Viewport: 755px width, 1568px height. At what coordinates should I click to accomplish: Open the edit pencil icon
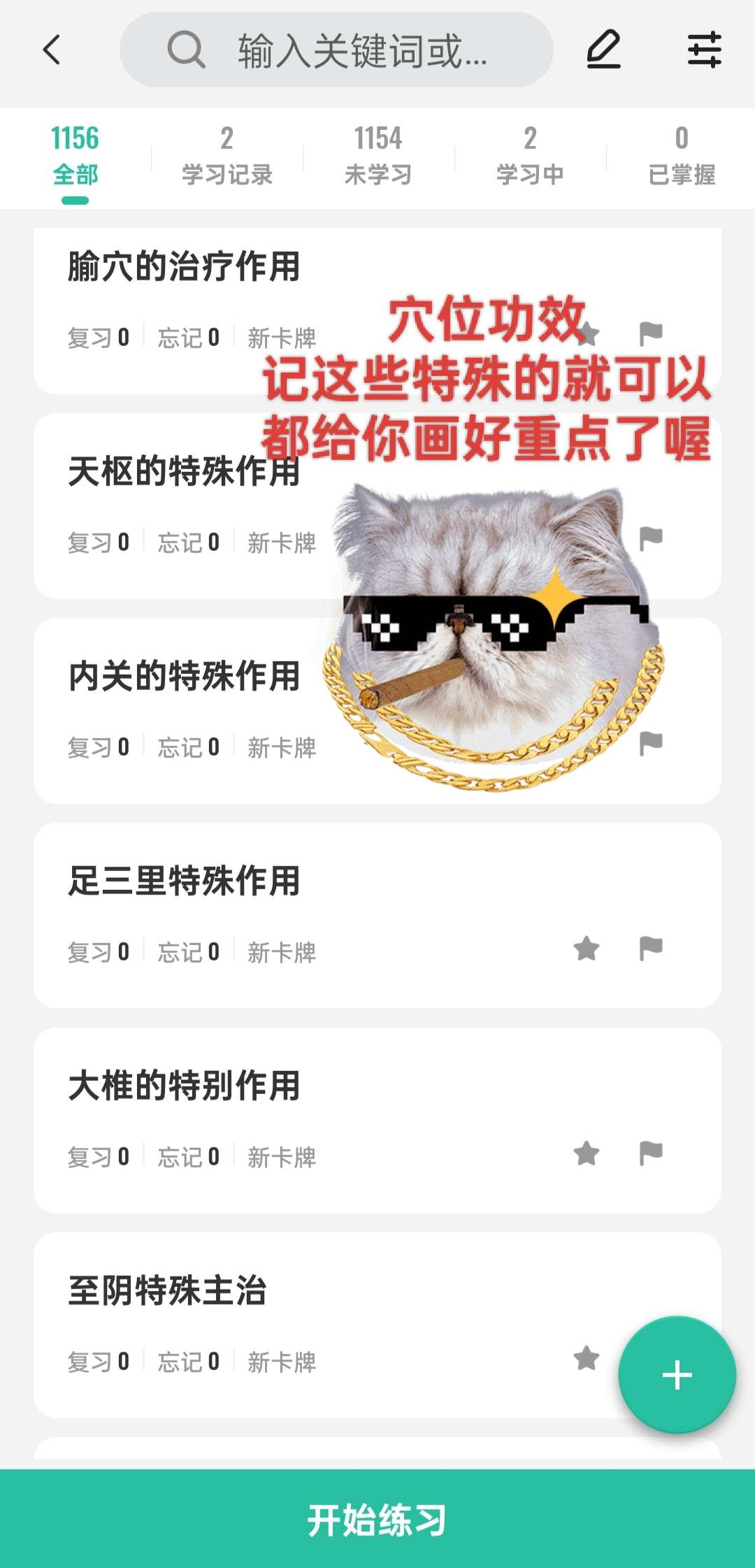click(603, 50)
